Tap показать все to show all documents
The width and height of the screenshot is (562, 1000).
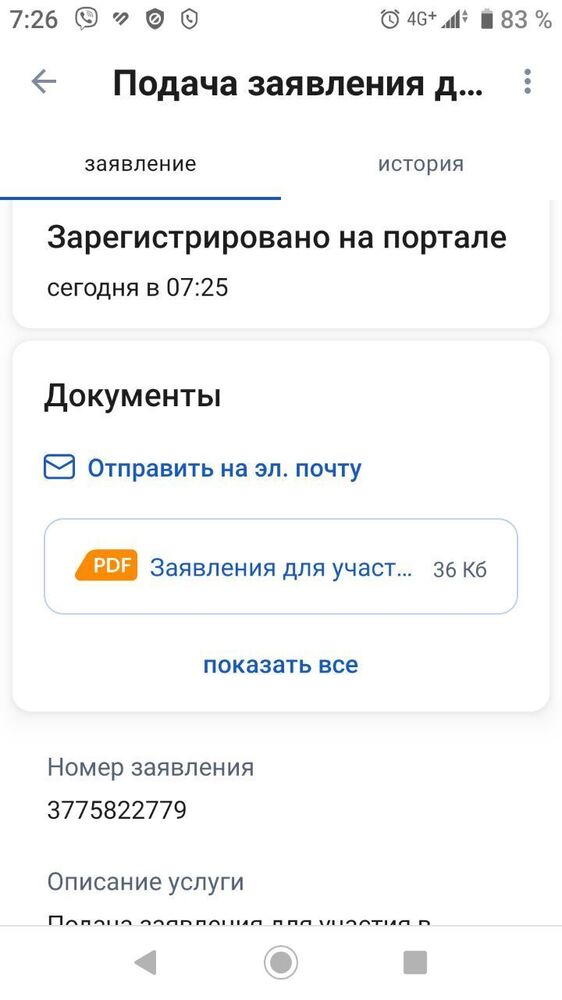[x=281, y=665]
